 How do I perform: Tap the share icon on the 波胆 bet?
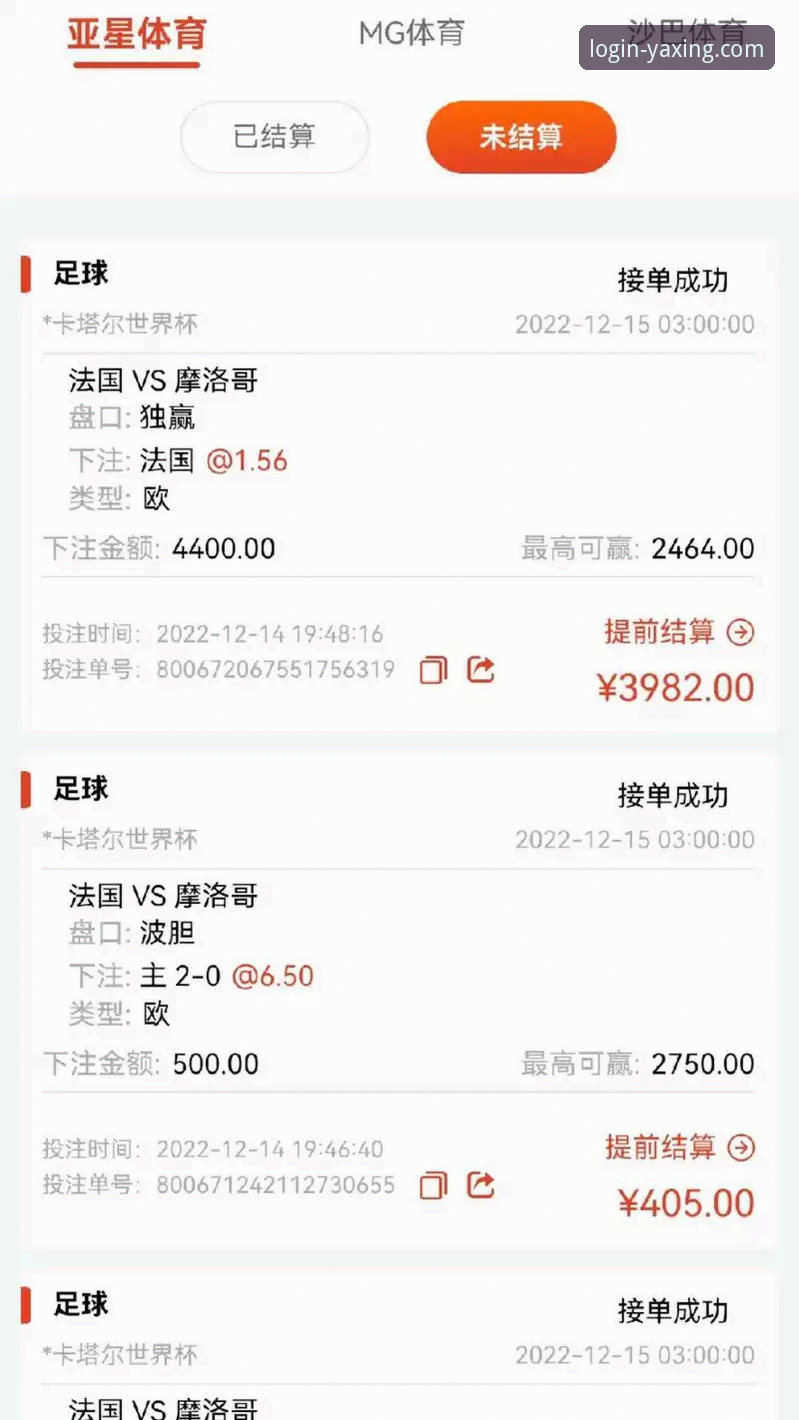(481, 1185)
